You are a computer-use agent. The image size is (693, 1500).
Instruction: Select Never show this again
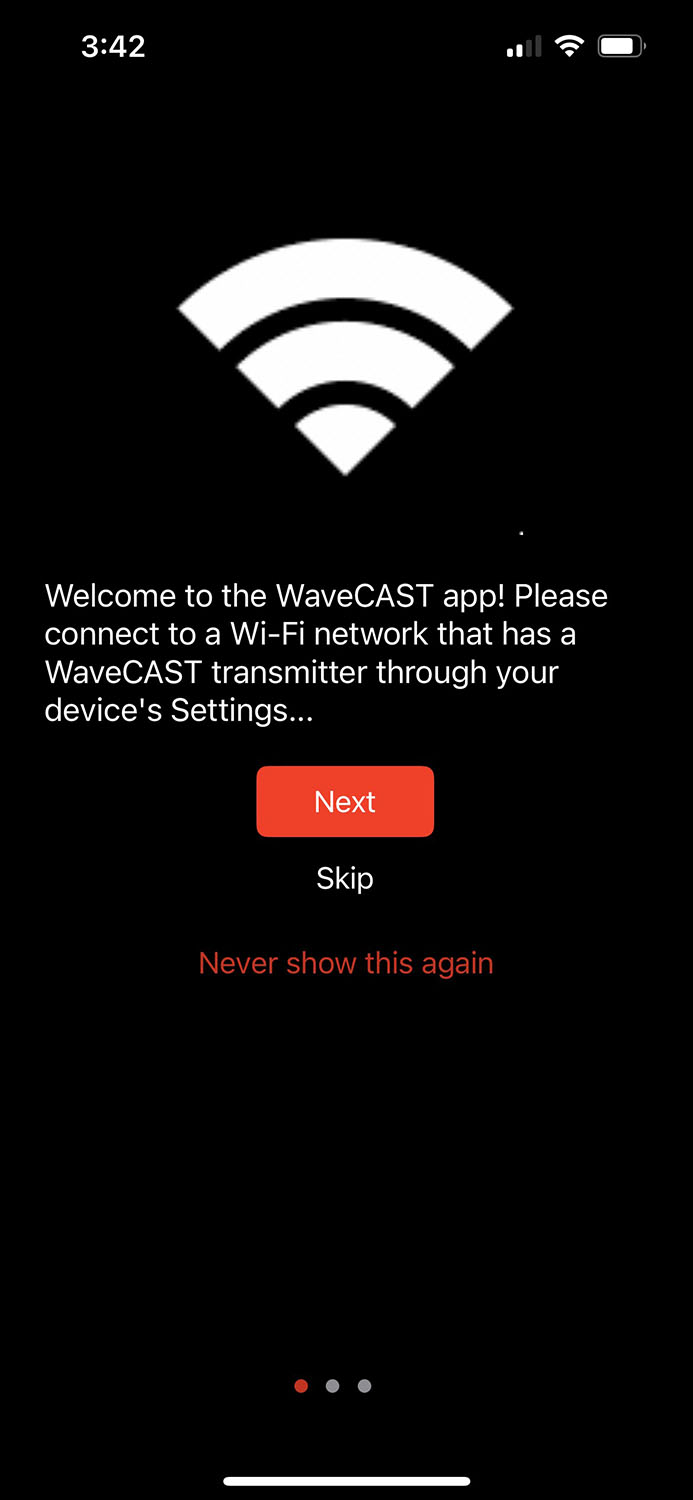(346, 963)
